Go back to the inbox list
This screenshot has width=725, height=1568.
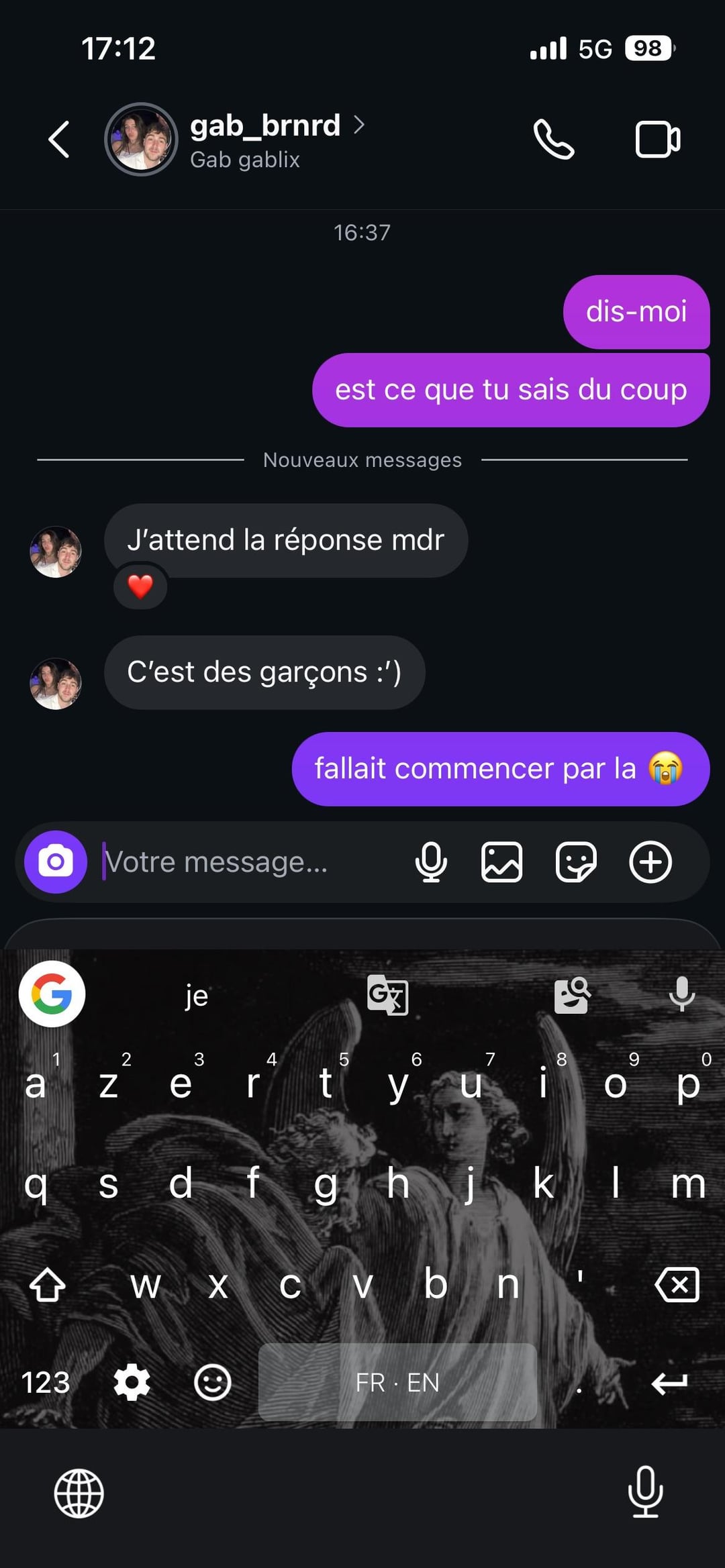pyautogui.click(x=59, y=140)
